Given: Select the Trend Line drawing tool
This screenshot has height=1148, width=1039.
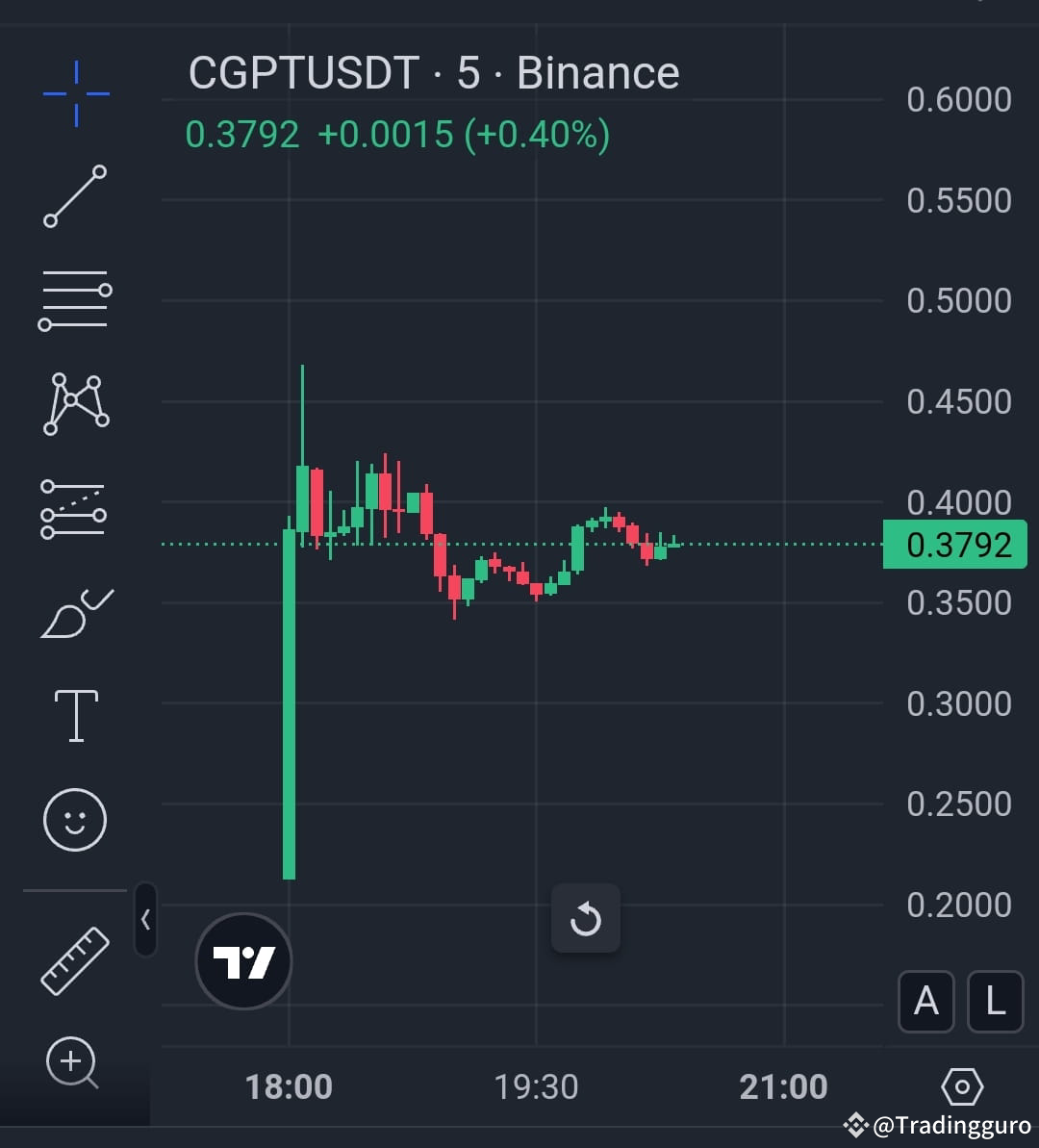Looking at the screenshot, I should pyautogui.click(x=75, y=197).
